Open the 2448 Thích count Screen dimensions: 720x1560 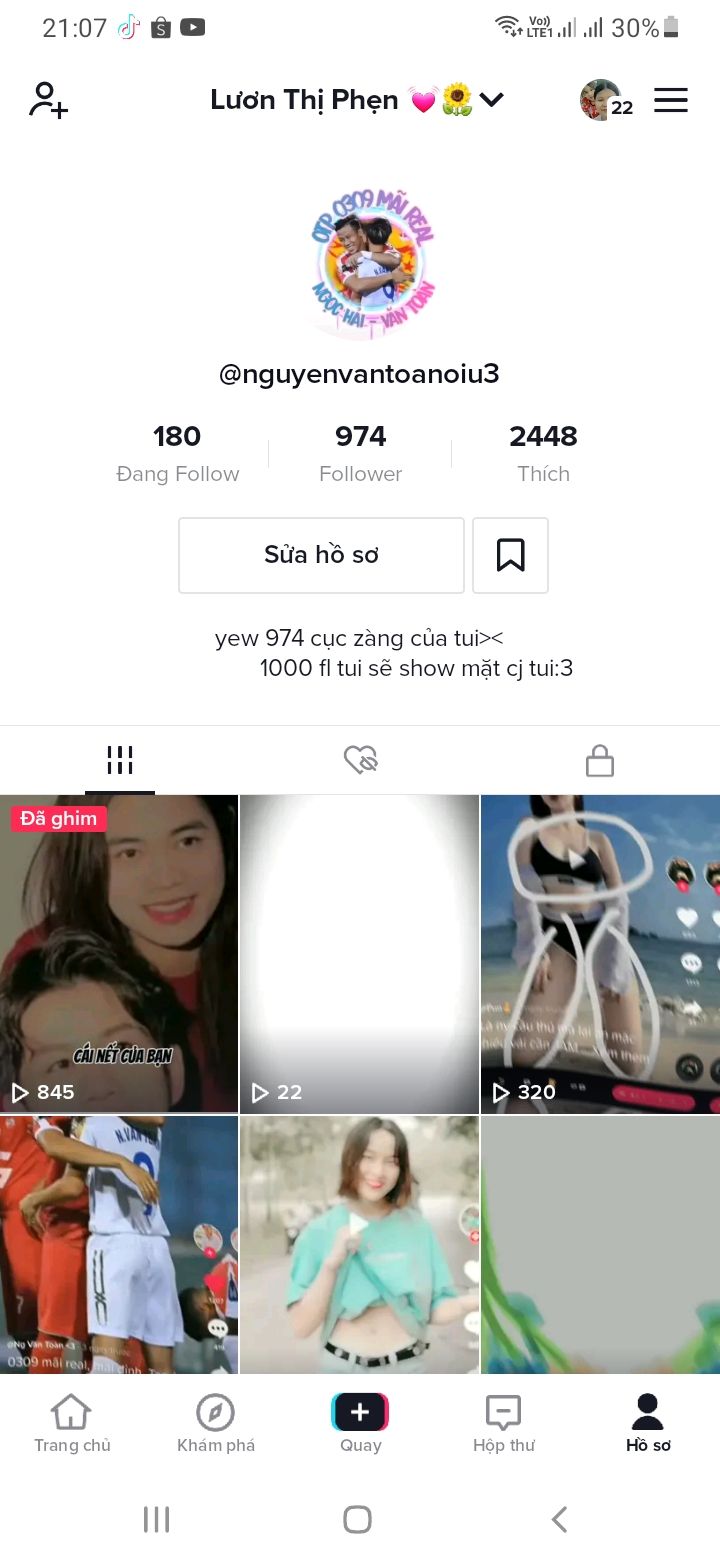click(x=543, y=453)
